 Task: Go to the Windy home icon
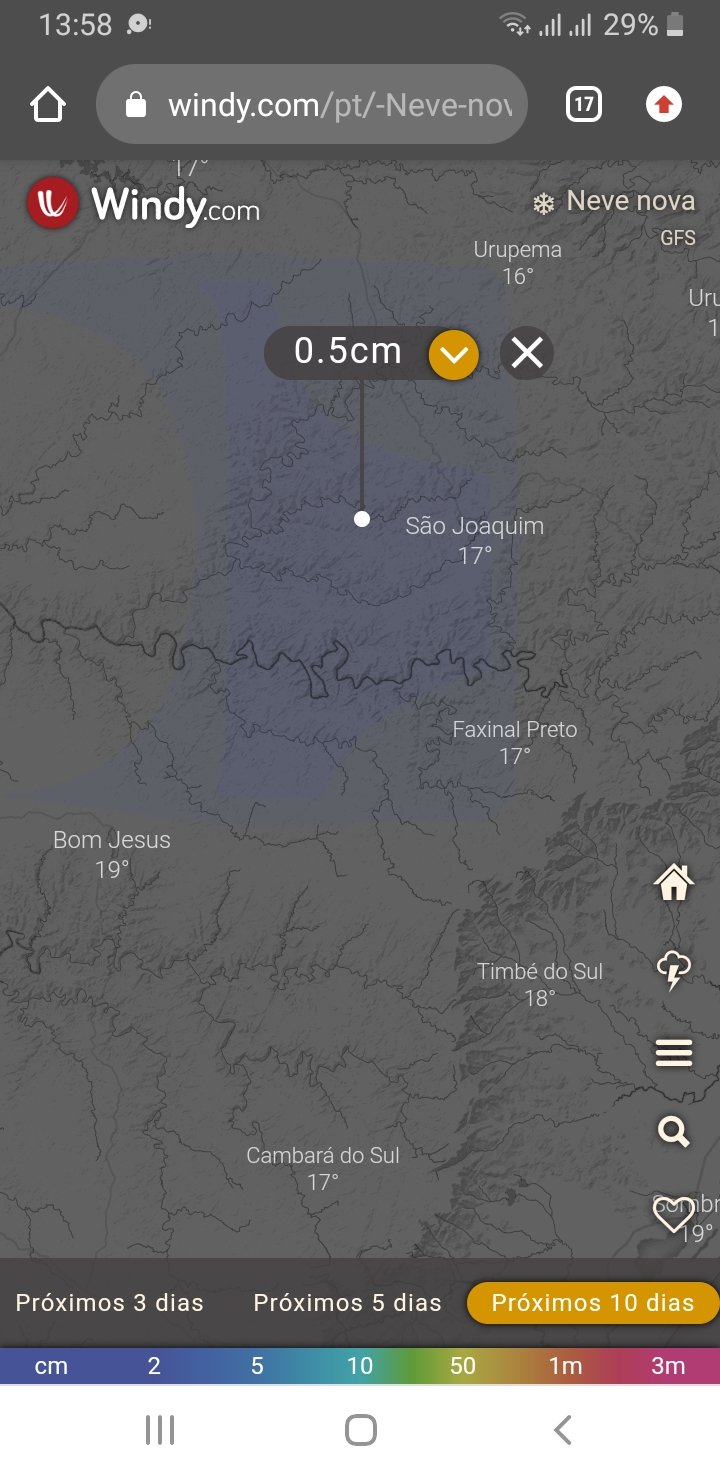(673, 883)
